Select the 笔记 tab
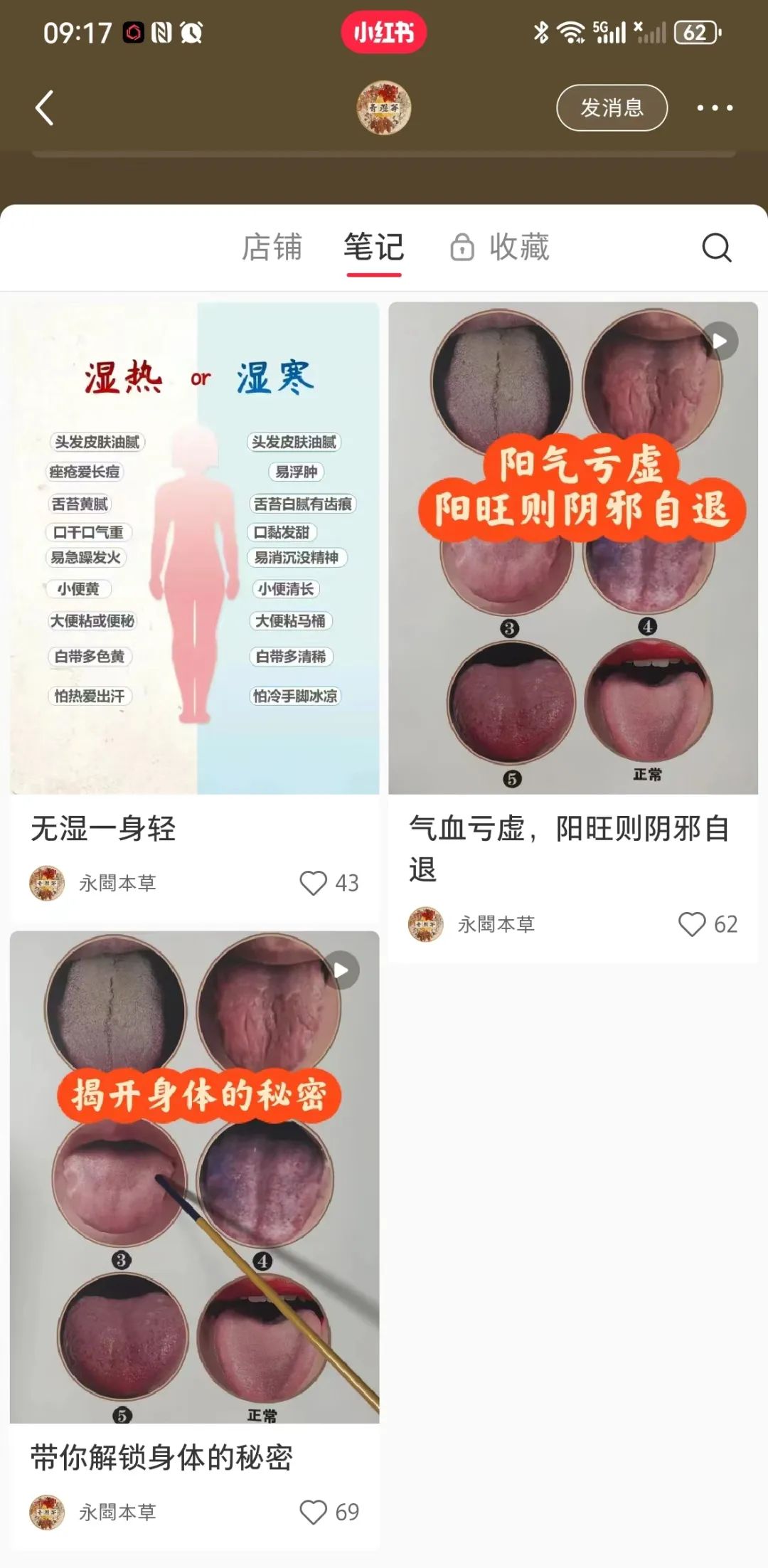 click(374, 248)
